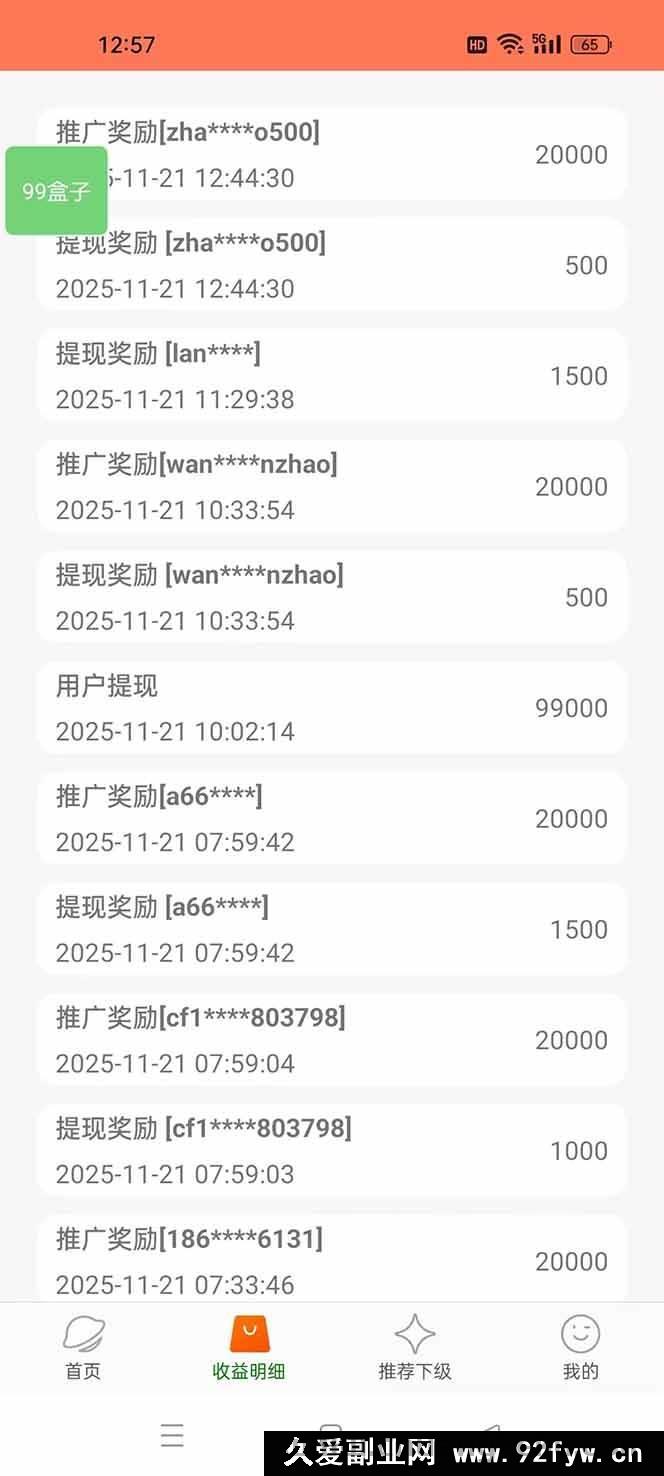Open the system recent apps menu
Image resolution: width=664 pixels, height=1476 pixels.
(x=172, y=1436)
